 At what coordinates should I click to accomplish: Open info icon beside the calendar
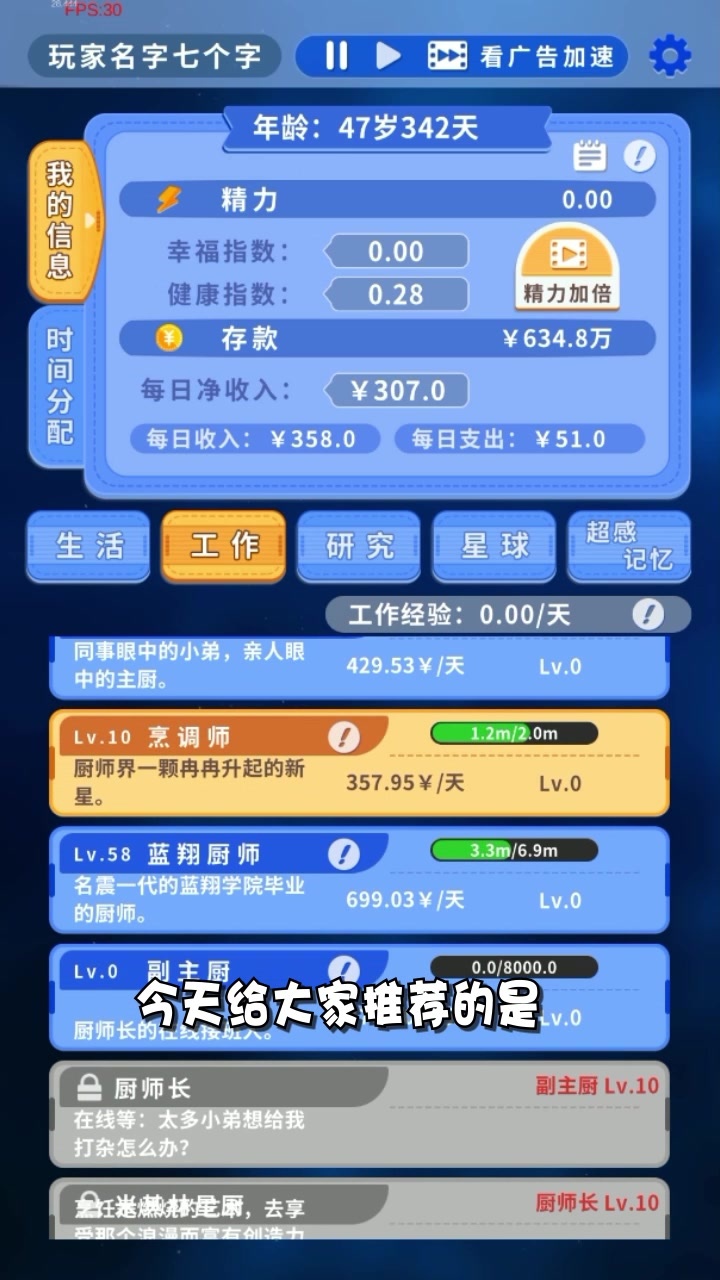(640, 156)
